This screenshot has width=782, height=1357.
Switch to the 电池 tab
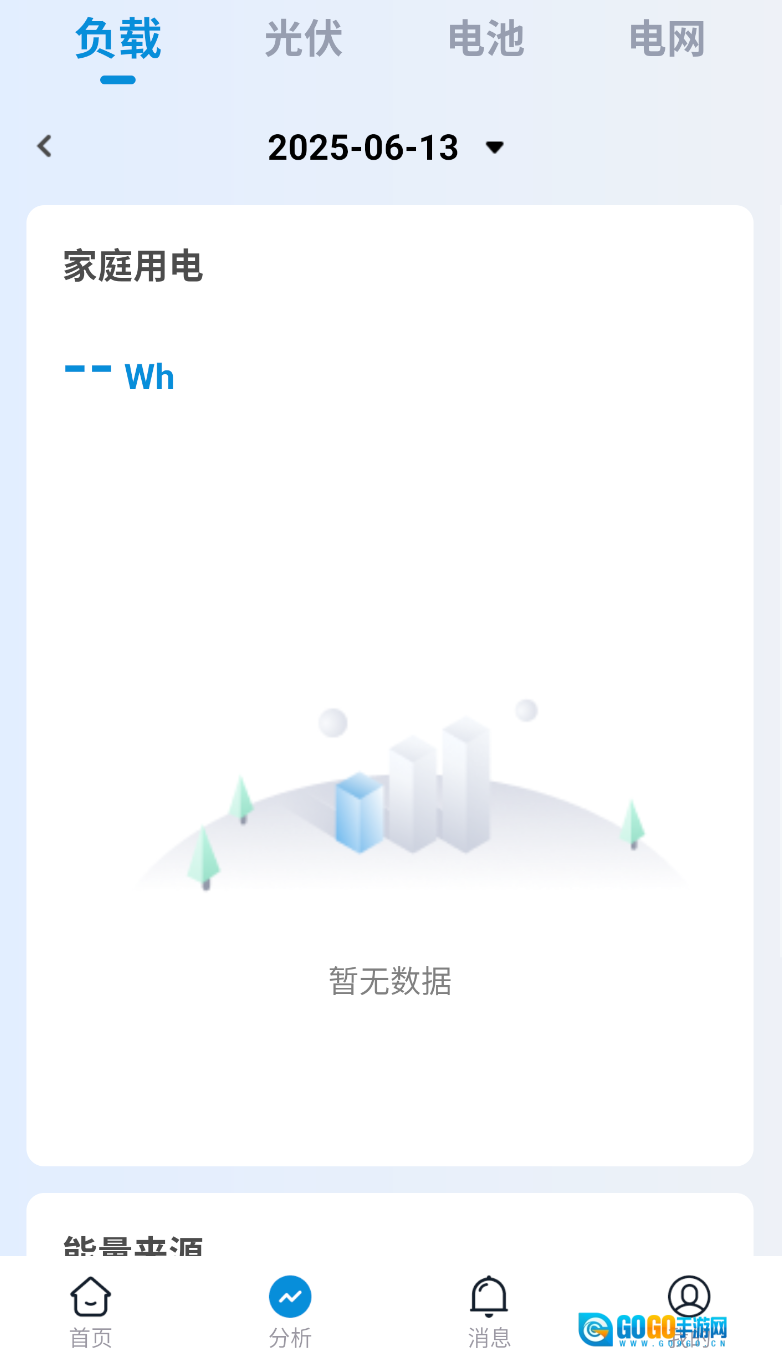486,40
